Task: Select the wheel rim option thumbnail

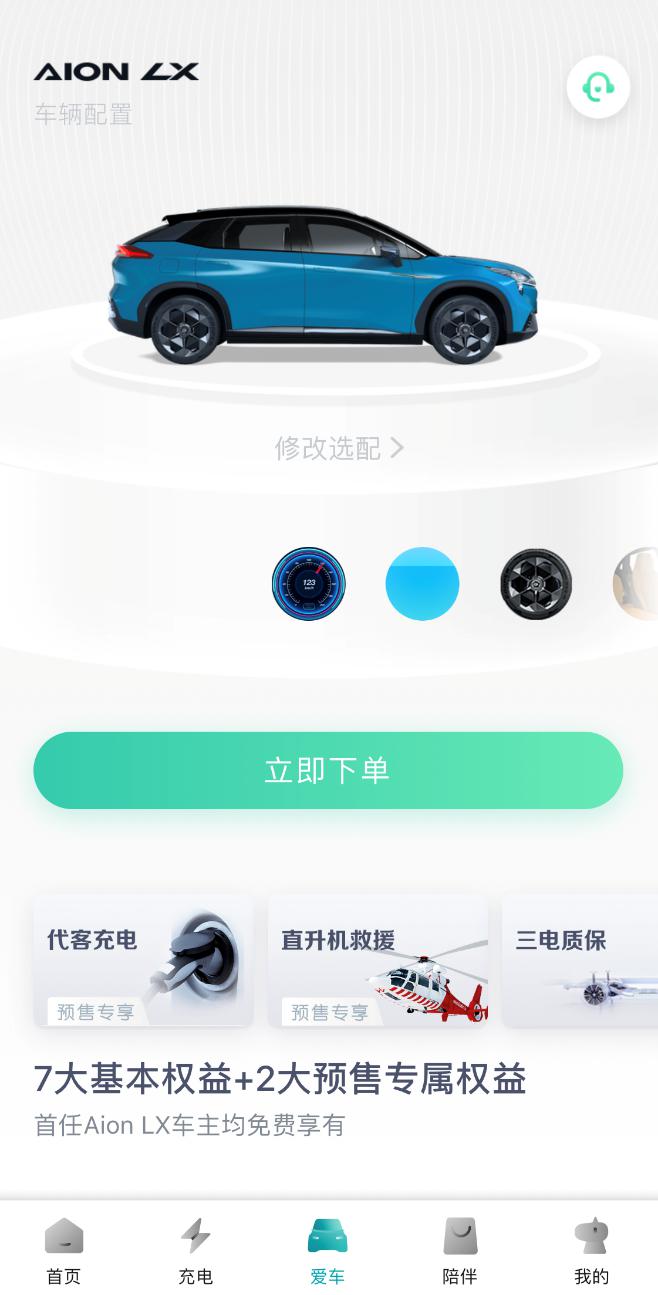Action: pyautogui.click(x=536, y=584)
